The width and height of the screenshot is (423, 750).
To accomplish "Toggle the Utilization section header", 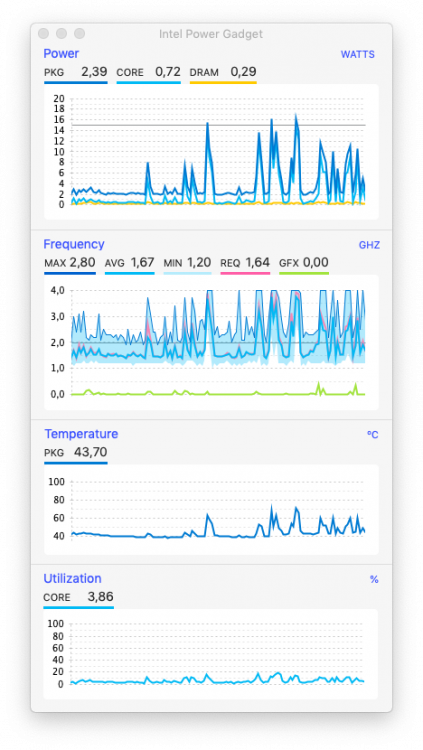I will 72,578.
